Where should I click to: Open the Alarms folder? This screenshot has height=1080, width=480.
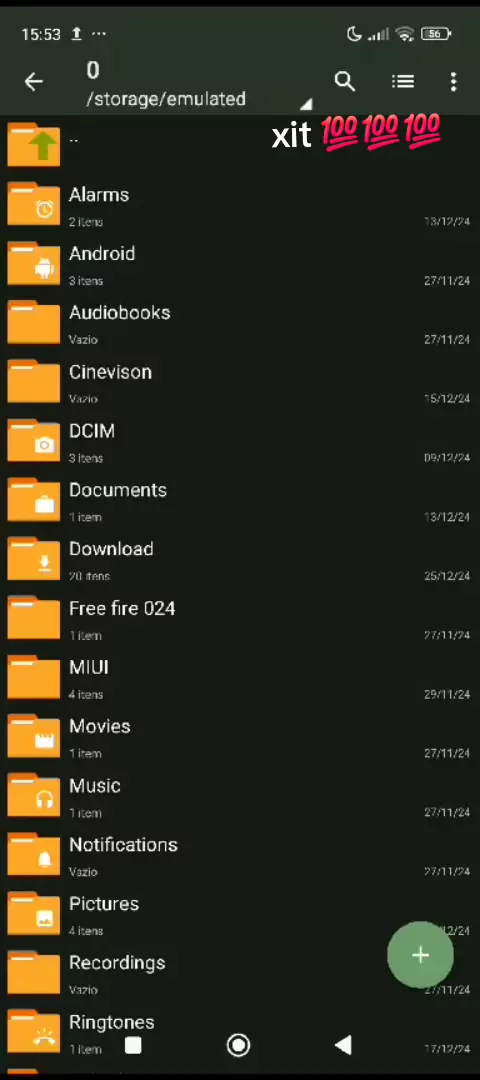point(240,205)
